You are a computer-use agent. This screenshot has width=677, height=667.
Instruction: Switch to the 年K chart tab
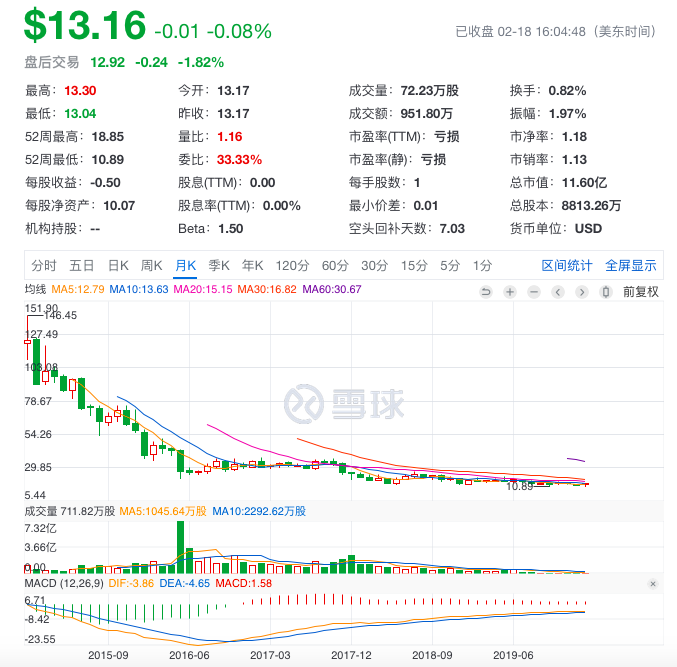[x=252, y=266]
